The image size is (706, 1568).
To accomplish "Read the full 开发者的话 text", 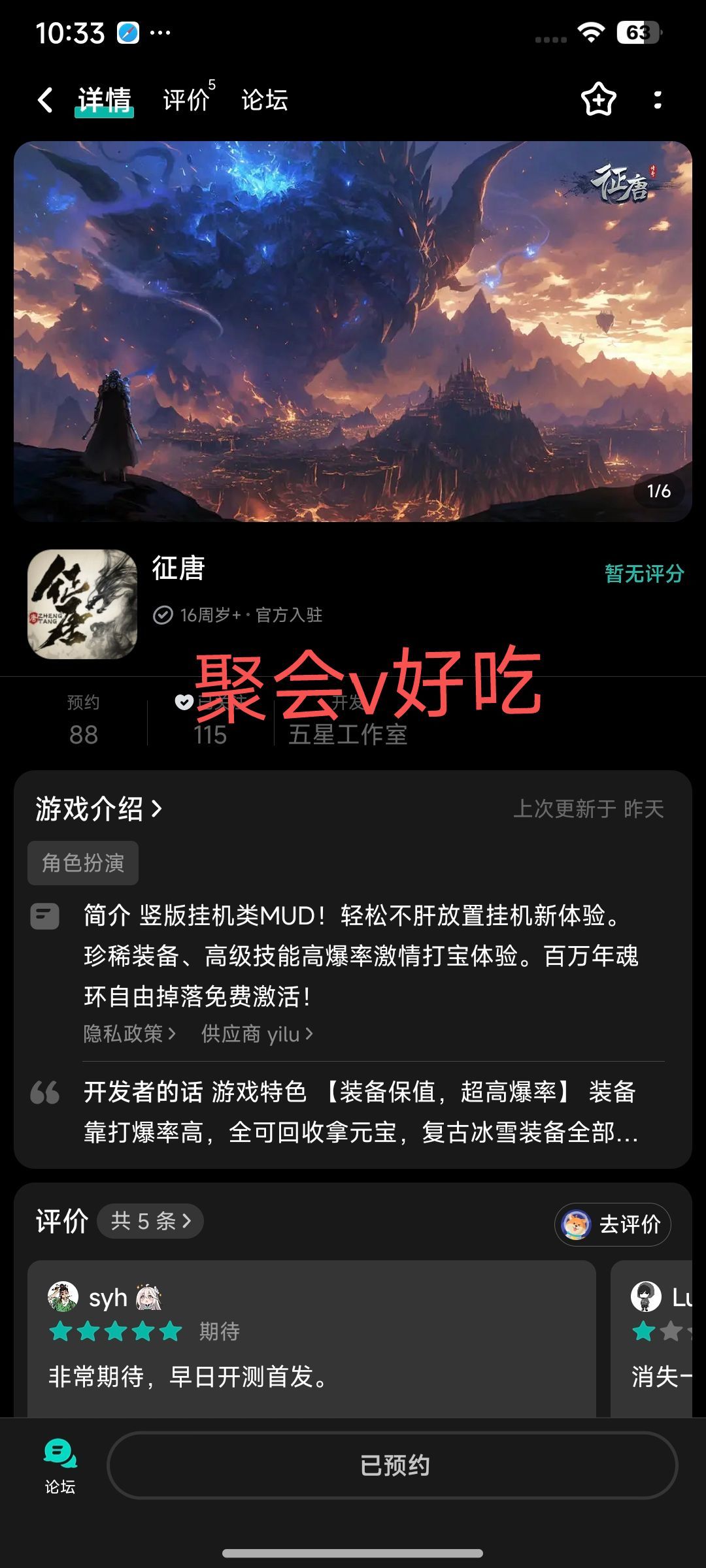I will coord(360,1112).
